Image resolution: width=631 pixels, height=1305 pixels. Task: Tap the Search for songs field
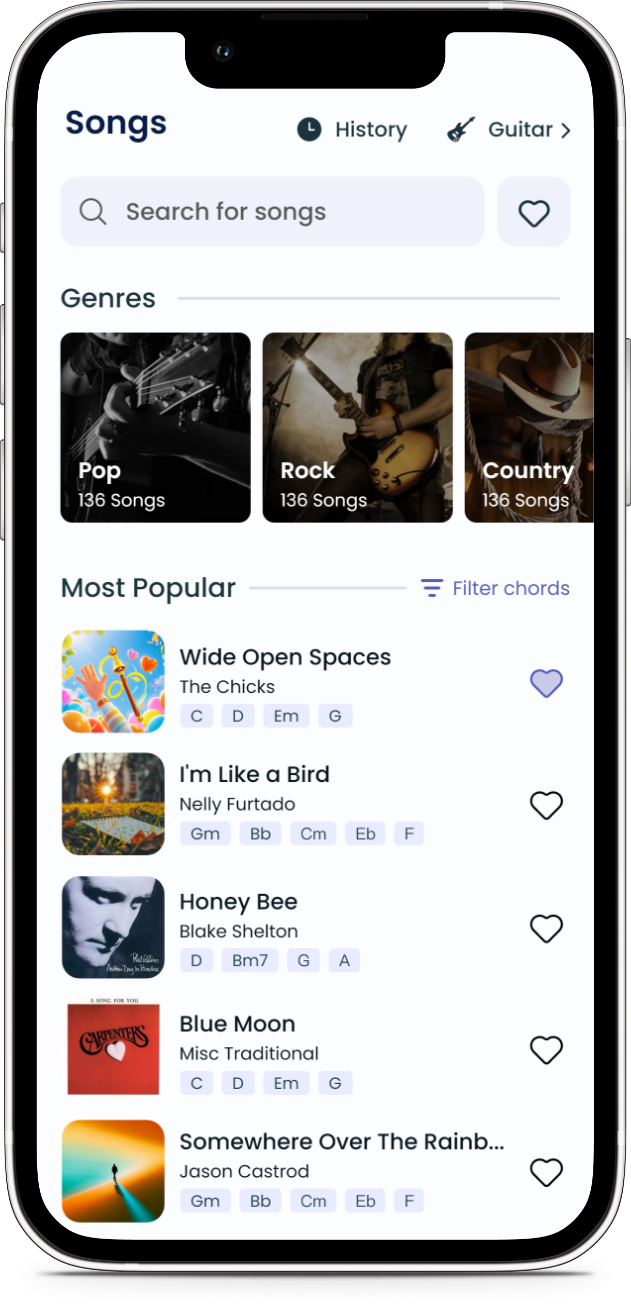[272, 212]
